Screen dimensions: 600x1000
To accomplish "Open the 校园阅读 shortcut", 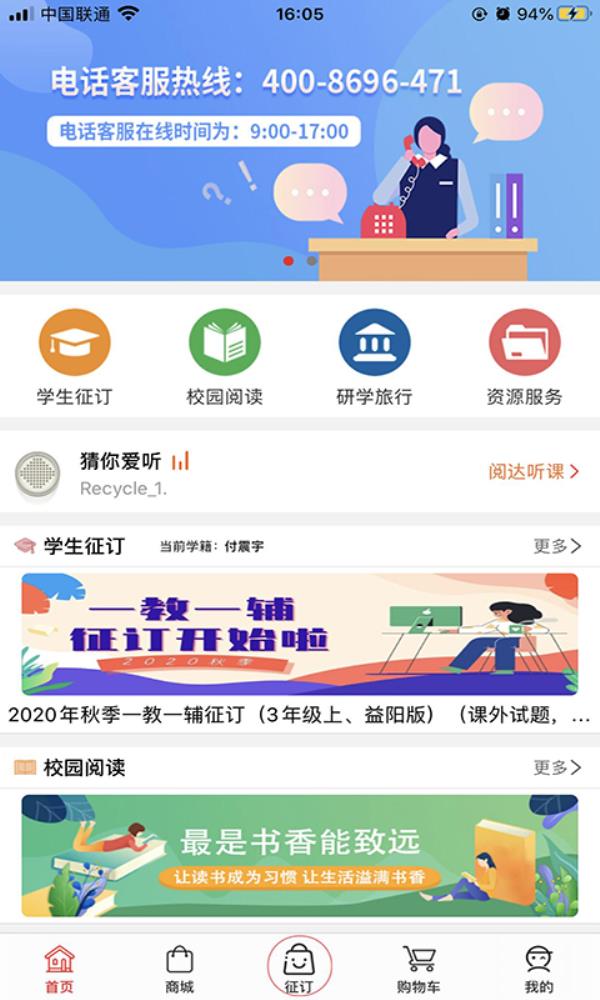I will click(x=225, y=356).
